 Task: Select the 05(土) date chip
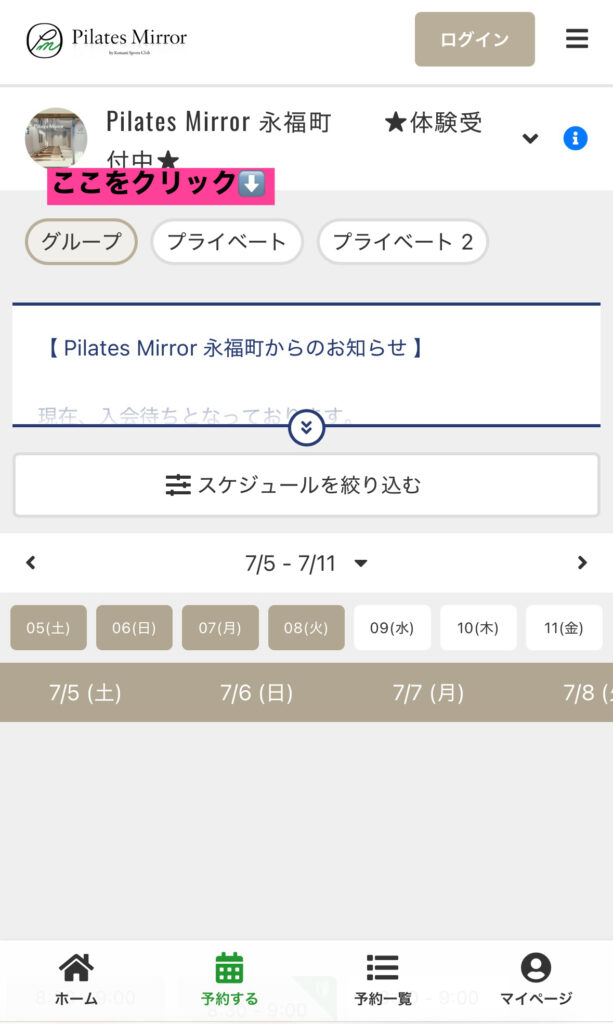tap(48, 628)
